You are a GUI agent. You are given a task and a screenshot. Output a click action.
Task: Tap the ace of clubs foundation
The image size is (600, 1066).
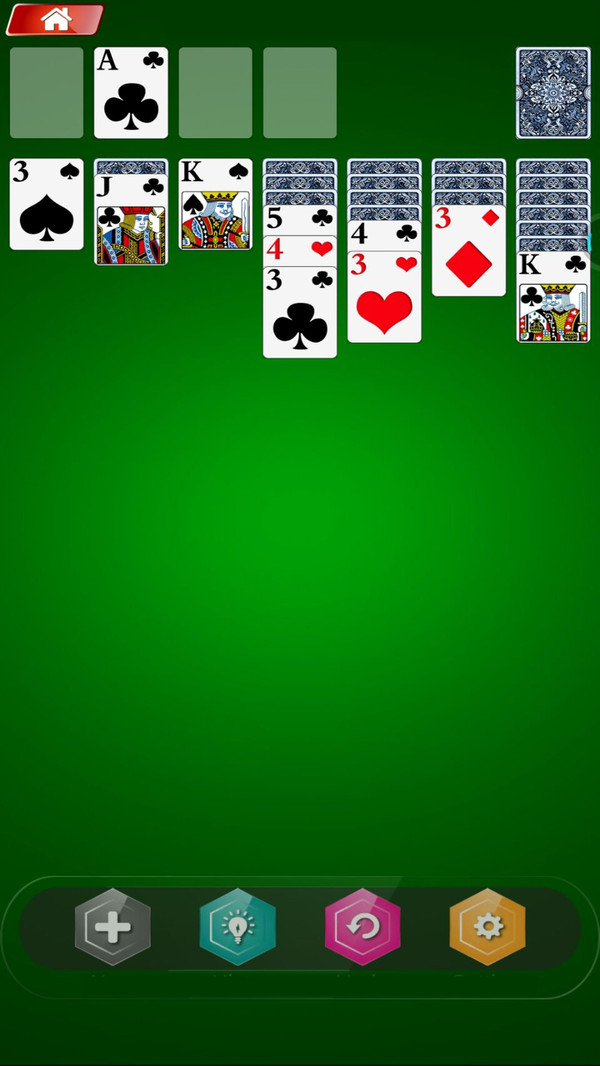pos(131,93)
